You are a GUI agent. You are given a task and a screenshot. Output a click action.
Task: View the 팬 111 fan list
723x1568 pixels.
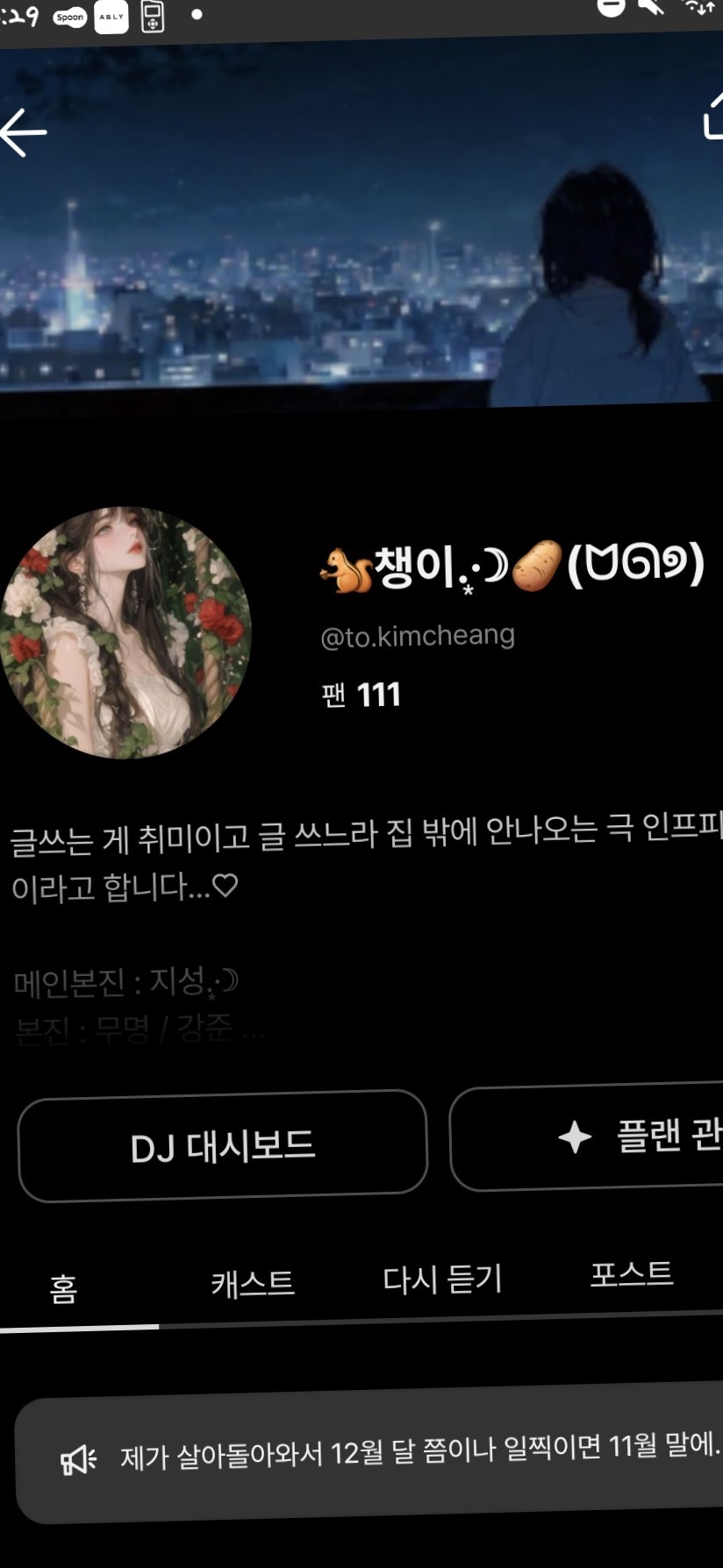point(361,695)
